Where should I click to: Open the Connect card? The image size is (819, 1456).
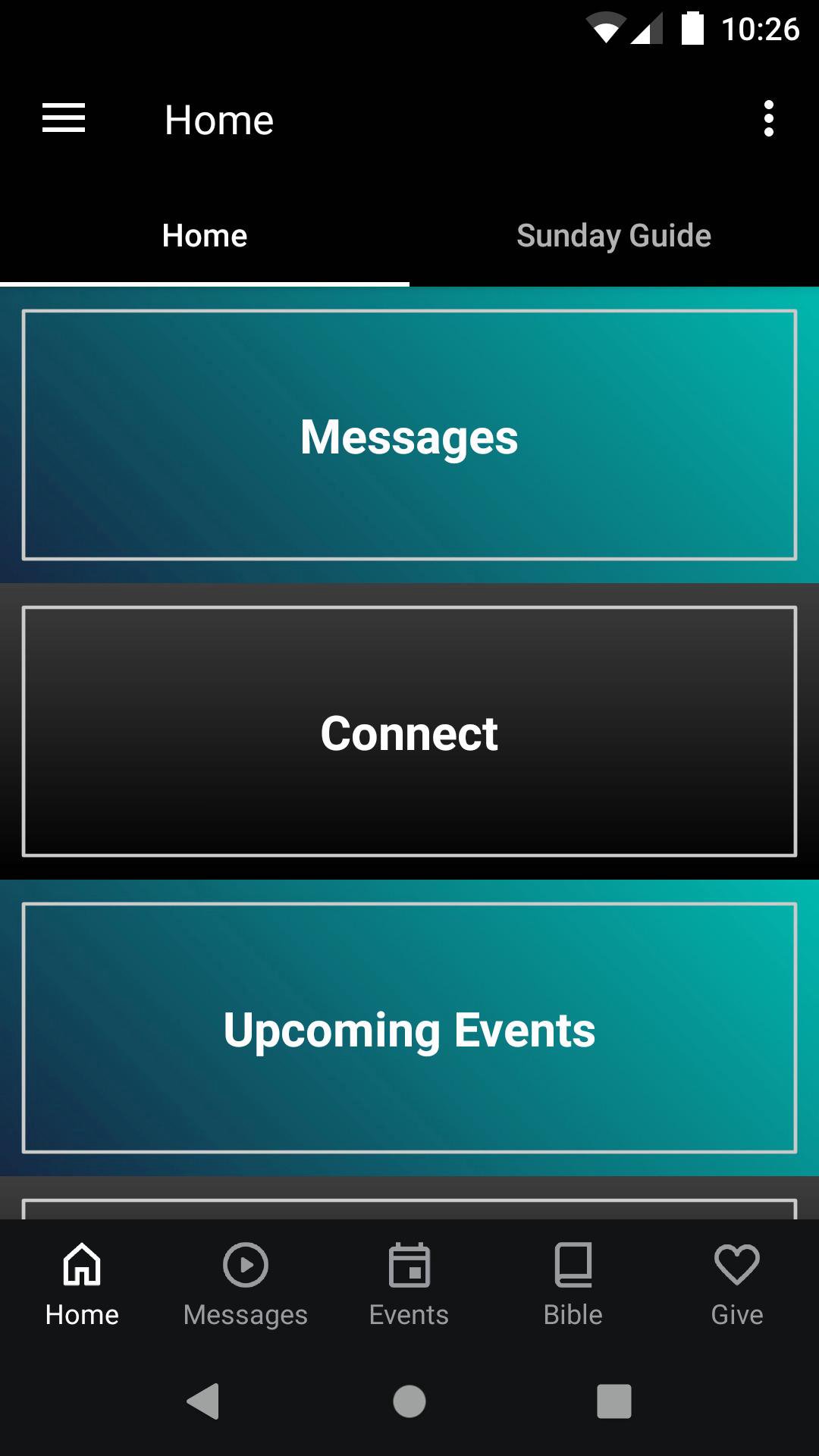(409, 732)
